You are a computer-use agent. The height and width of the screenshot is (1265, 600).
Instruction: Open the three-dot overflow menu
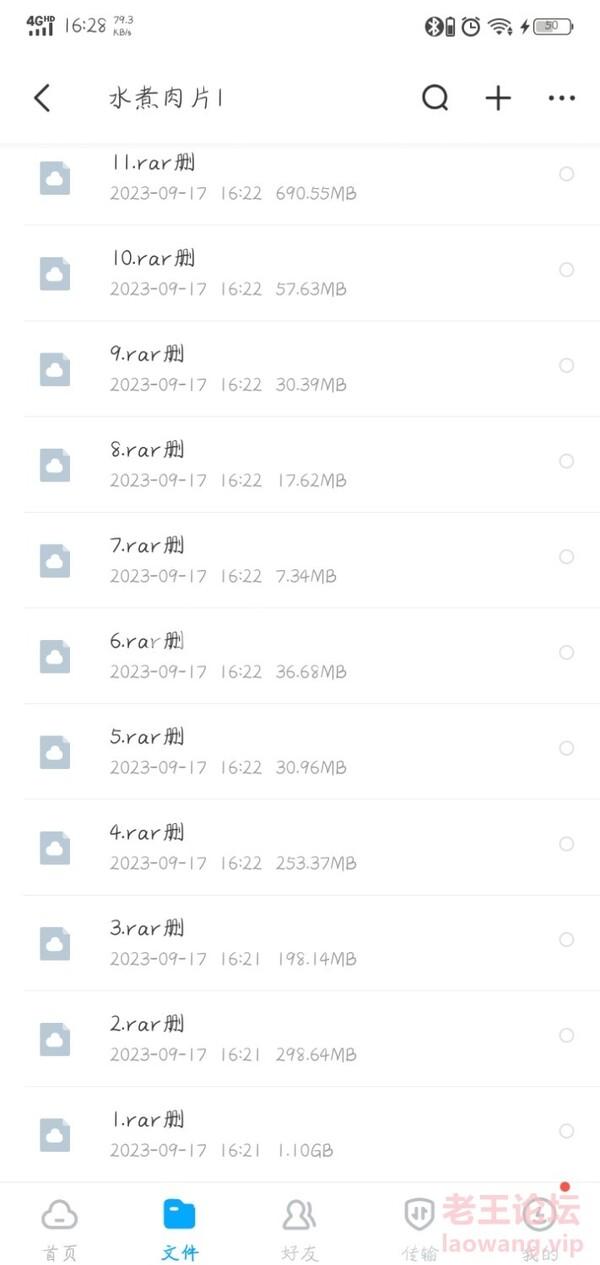click(x=562, y=98)
